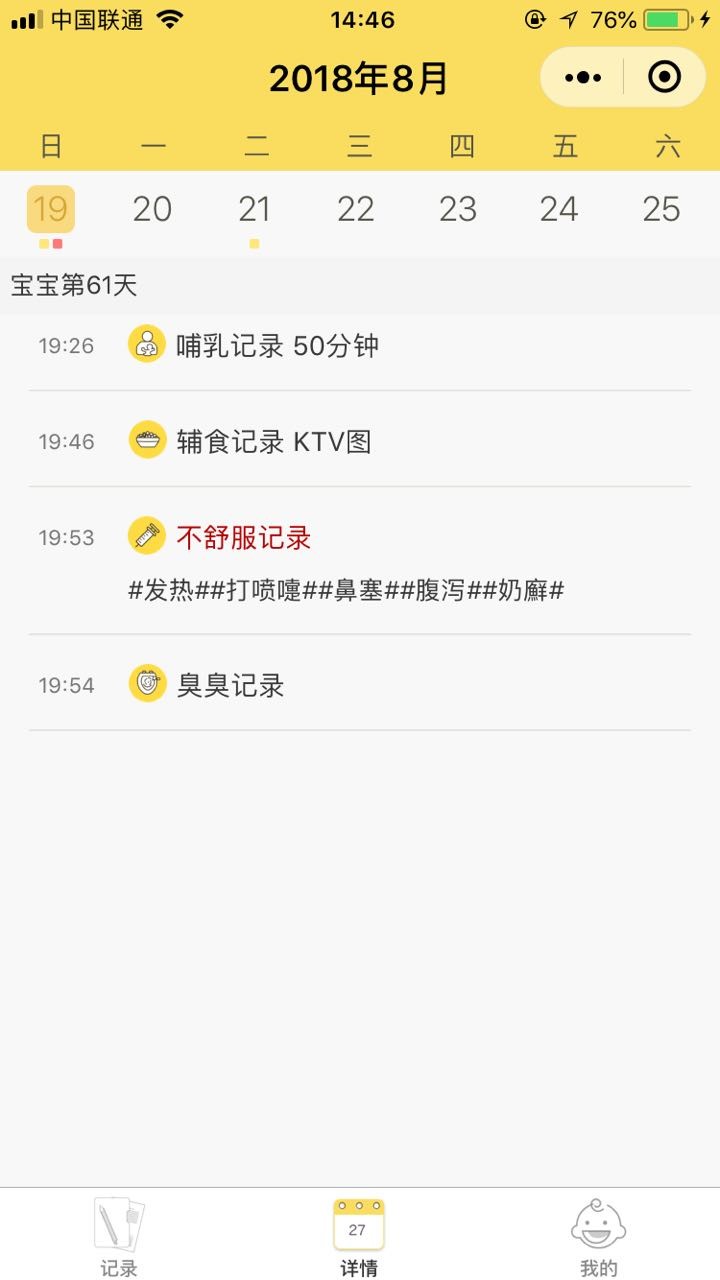
Task: Switch to the 记录 tab
Action: (119, 1237)
